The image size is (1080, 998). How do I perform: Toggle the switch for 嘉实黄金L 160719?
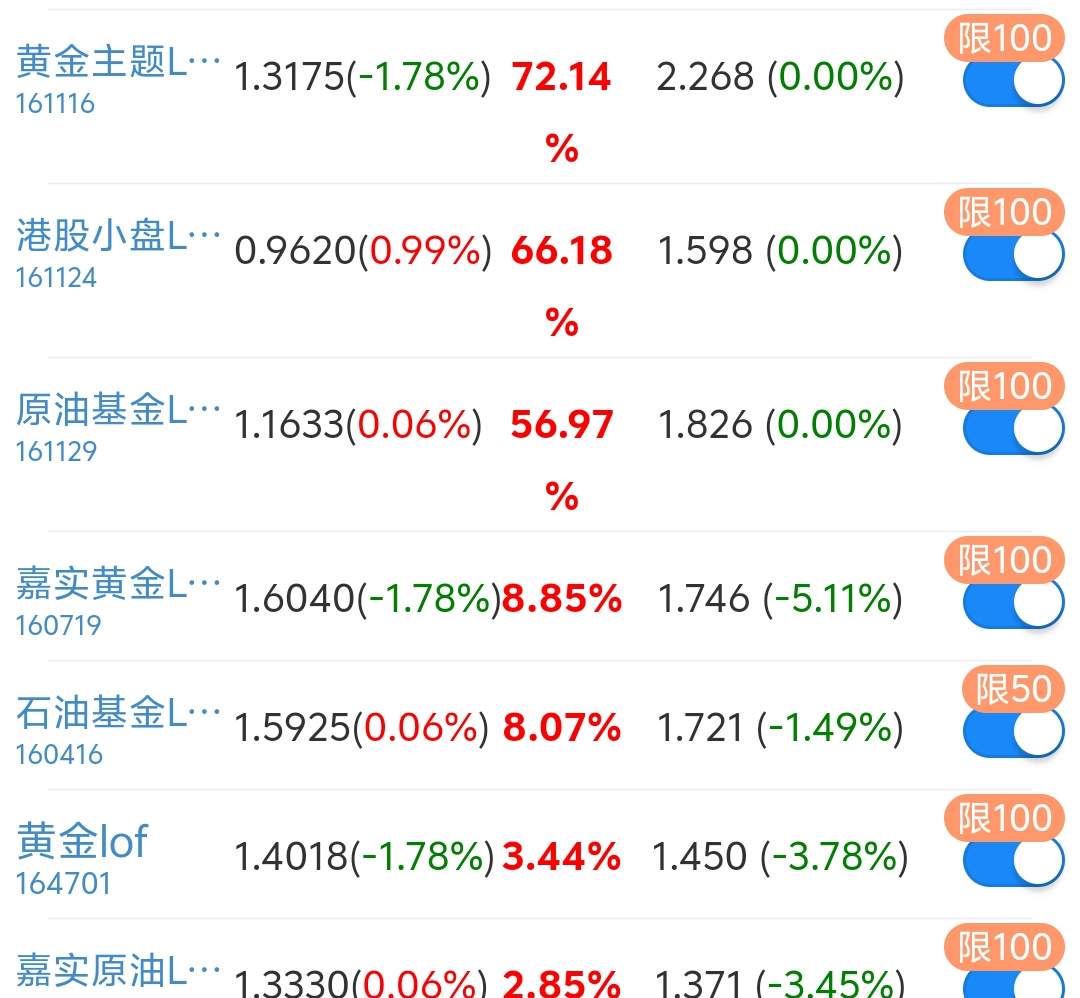click(1012, 604)
